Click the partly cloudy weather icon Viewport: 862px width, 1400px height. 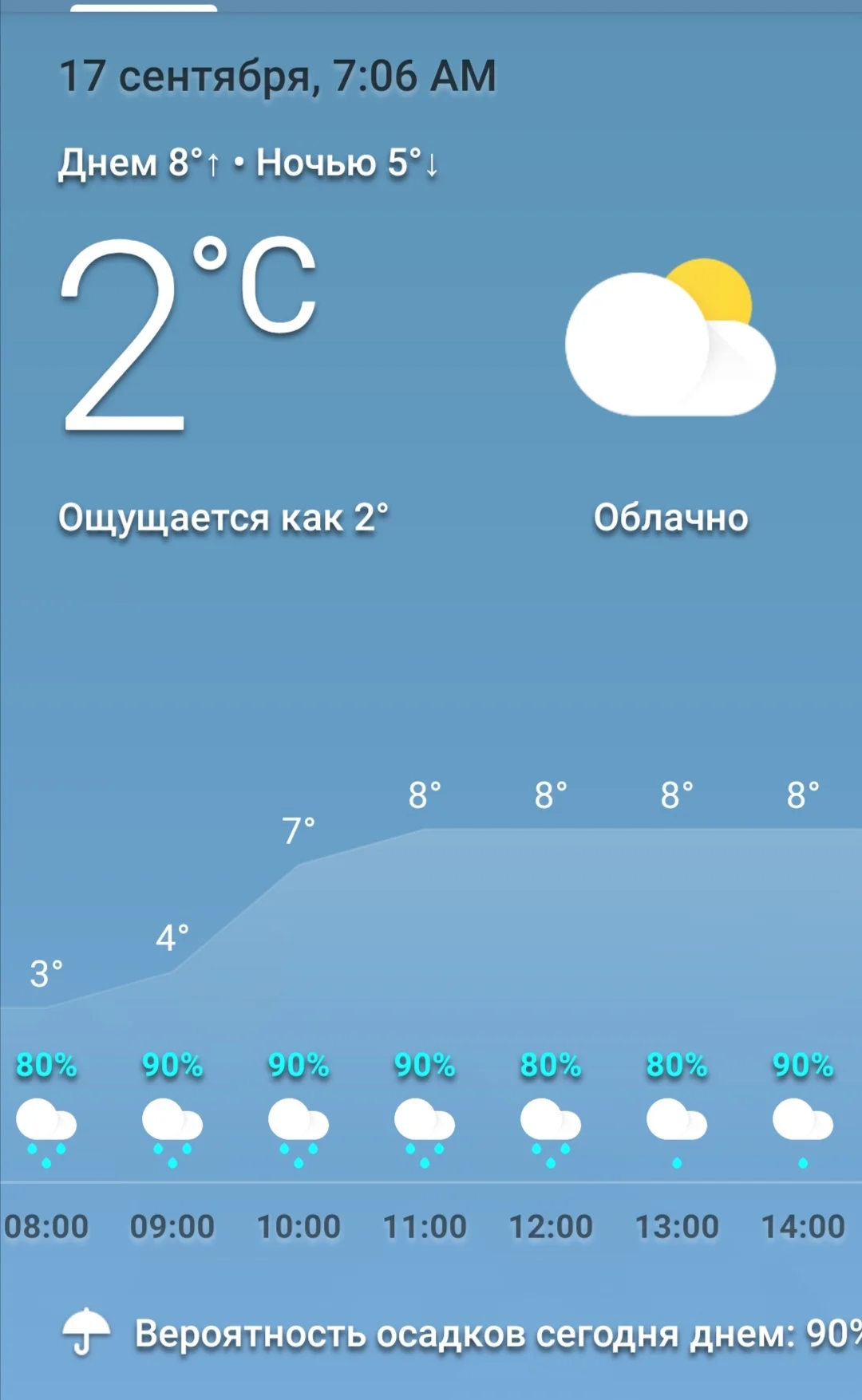[670, 343]
